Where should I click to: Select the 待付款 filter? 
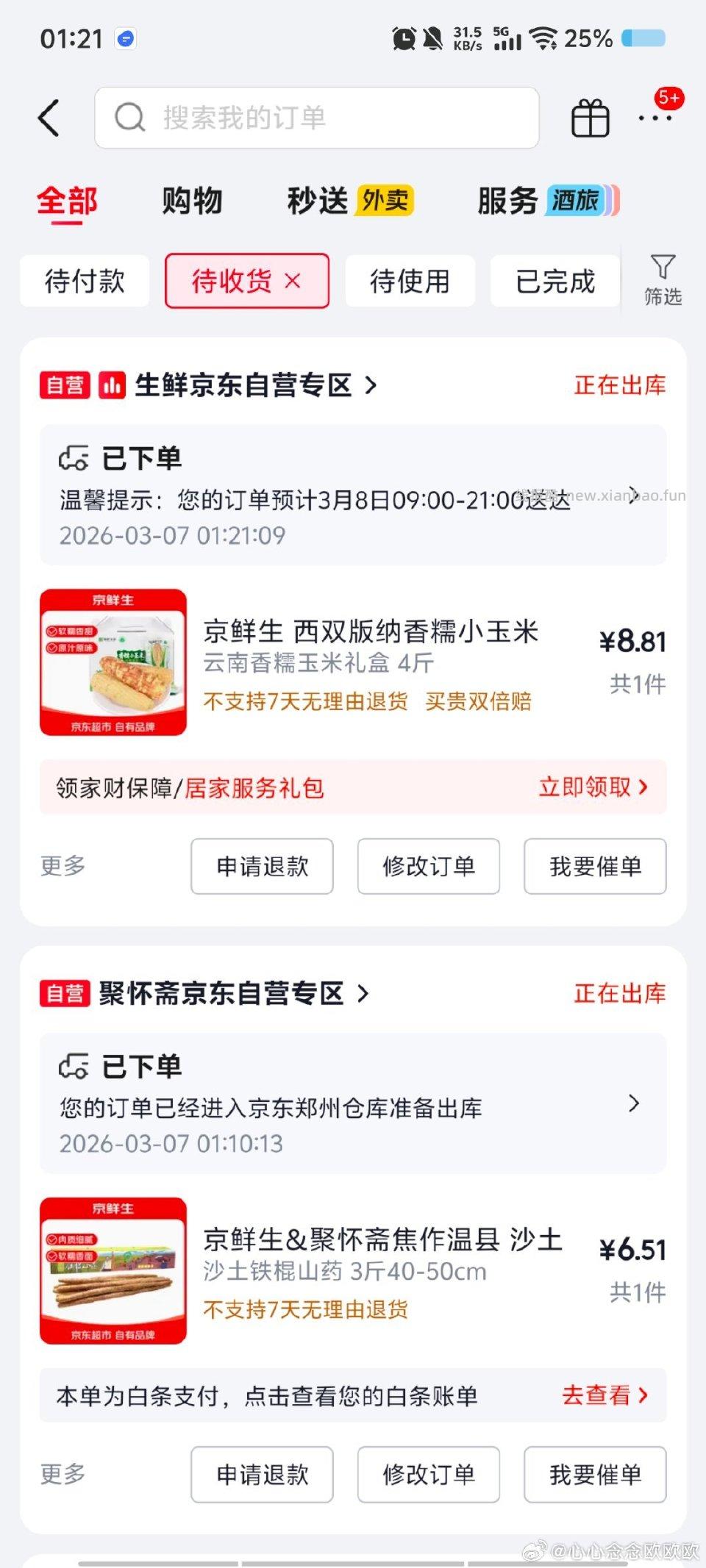(x=84, y=280)
